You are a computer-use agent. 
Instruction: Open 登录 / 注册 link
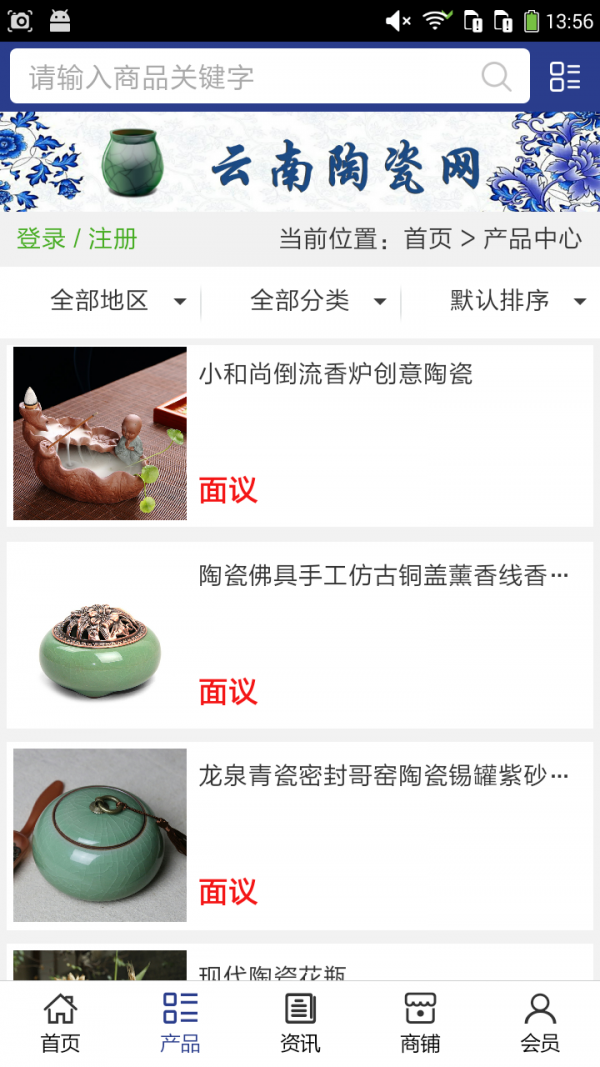[x=77, y=239]
